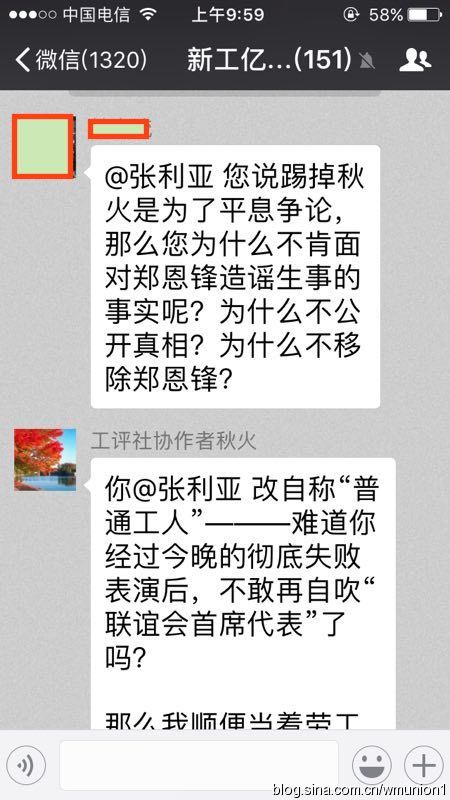Open 工评社协作者秋火's avatar profile
The image size is (450, 800).
click(x=45, y=460)
